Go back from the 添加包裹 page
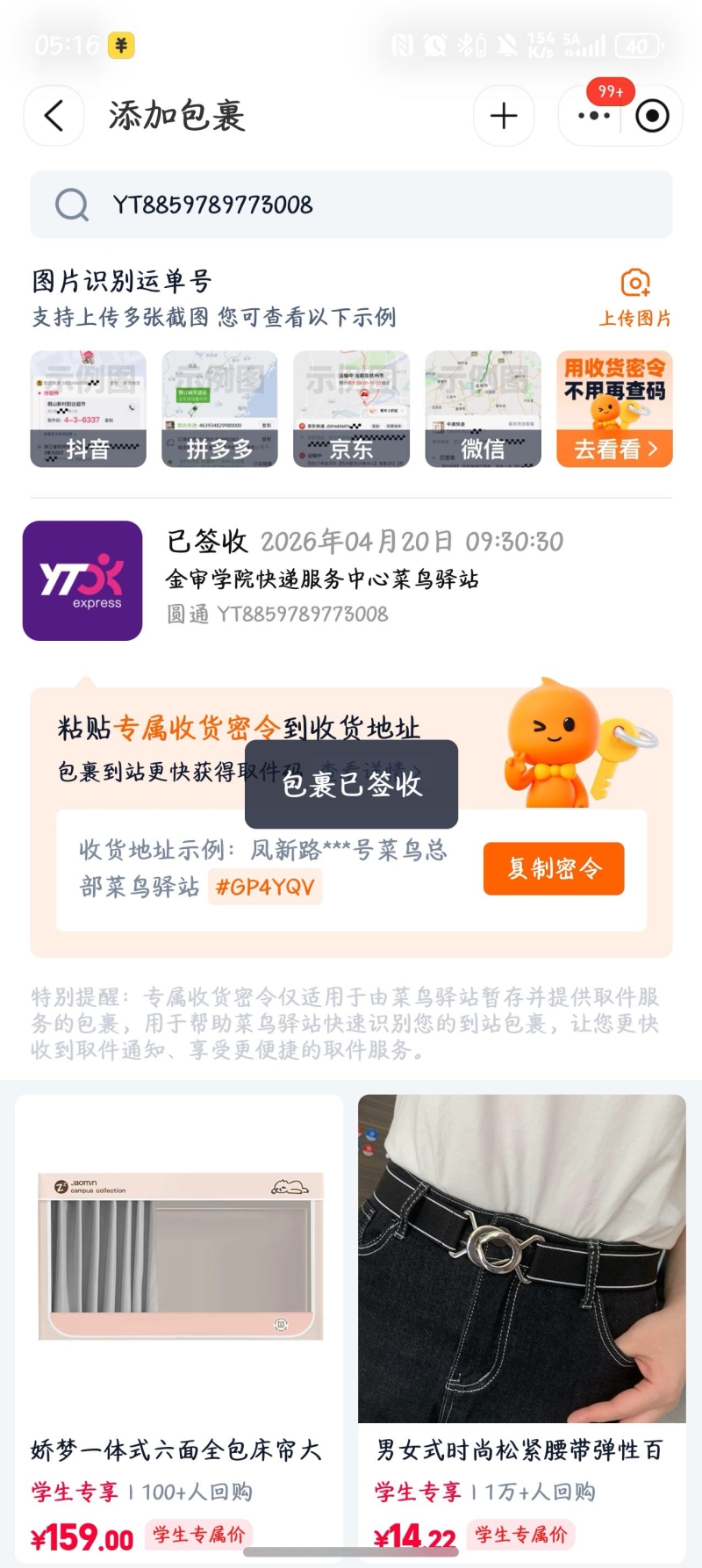The width and height of the screenshot is (702, 1568). (x=54, y=116)
